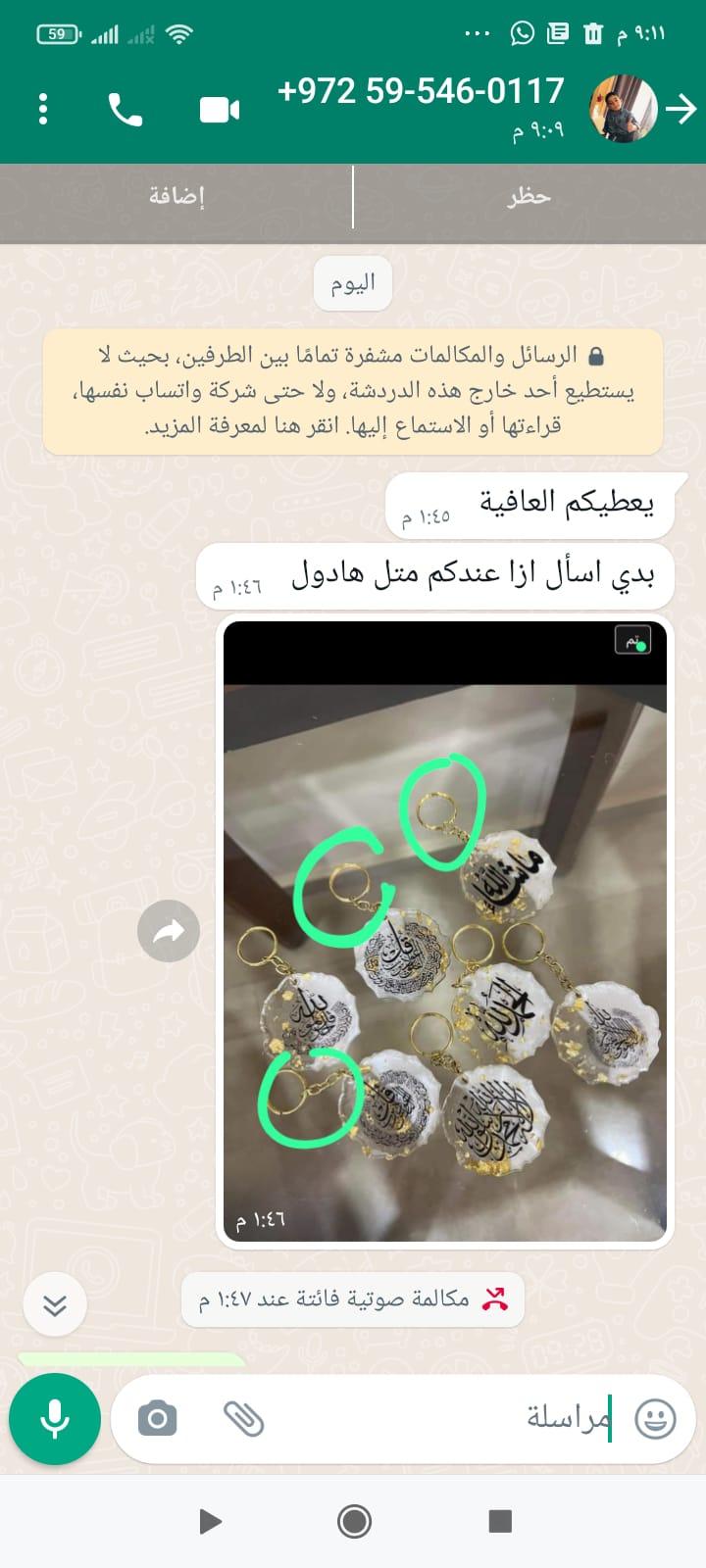The image size is (706, 1568).
Task: Forward the received keychains photo
Action: pyautogui.click(x=169, y=931)
